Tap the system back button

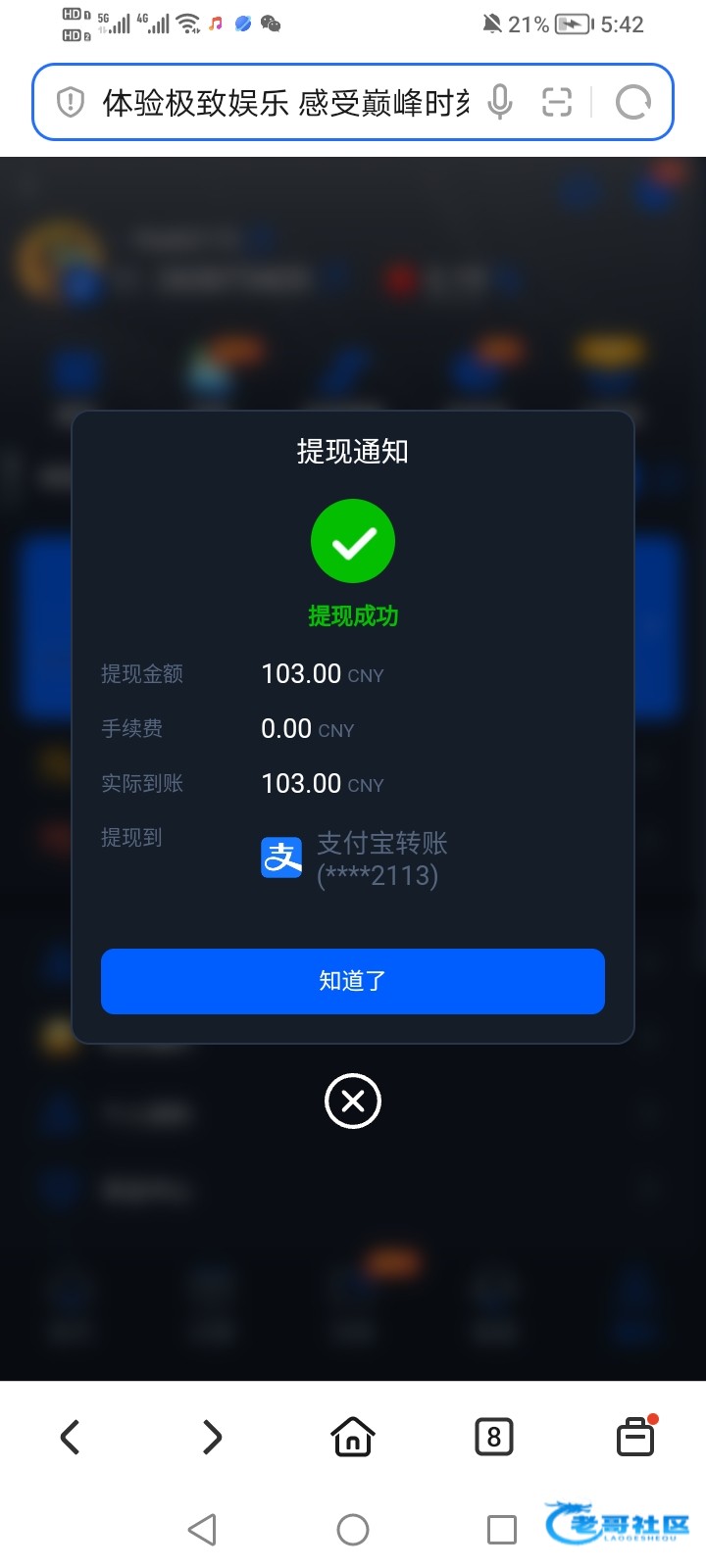[x=202, y=1530]
